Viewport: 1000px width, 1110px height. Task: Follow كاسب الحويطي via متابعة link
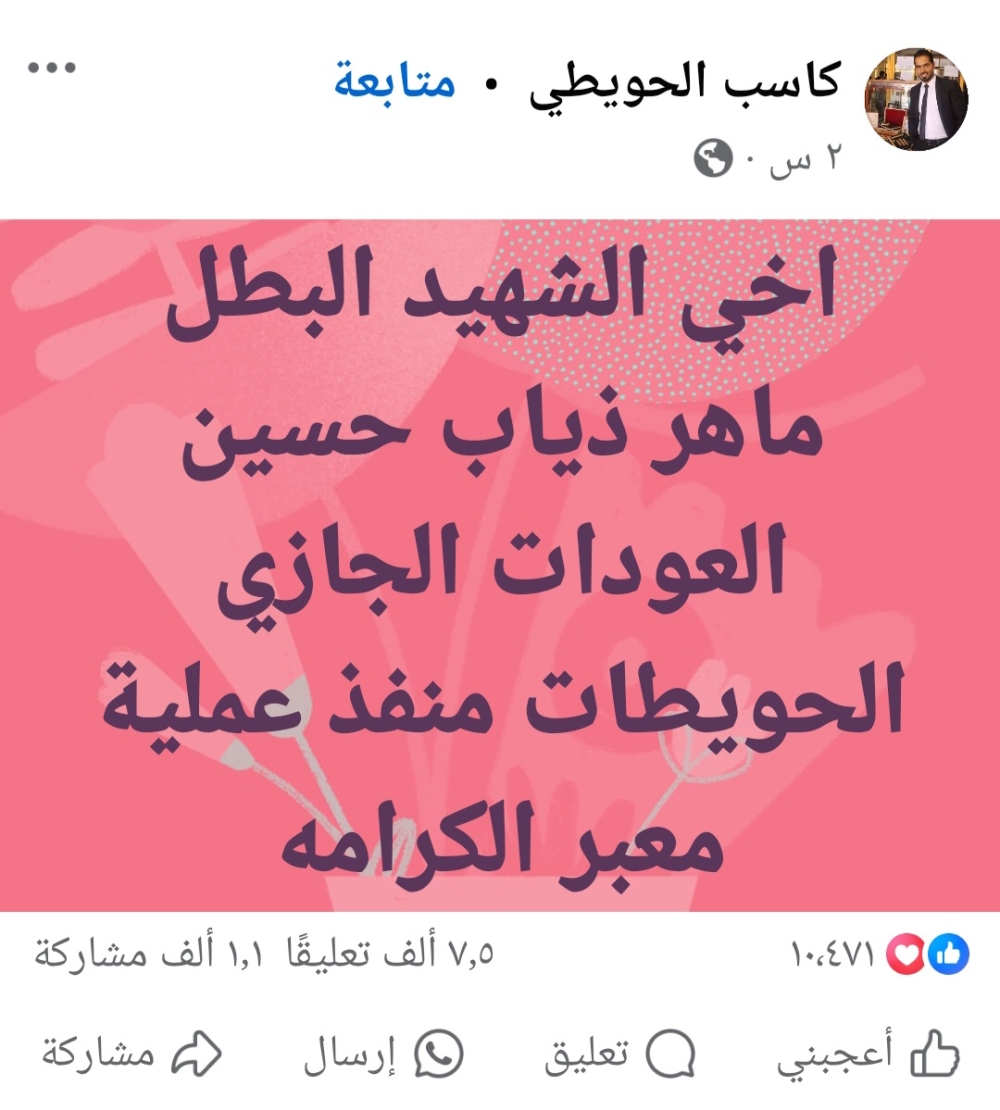(394, 82)
